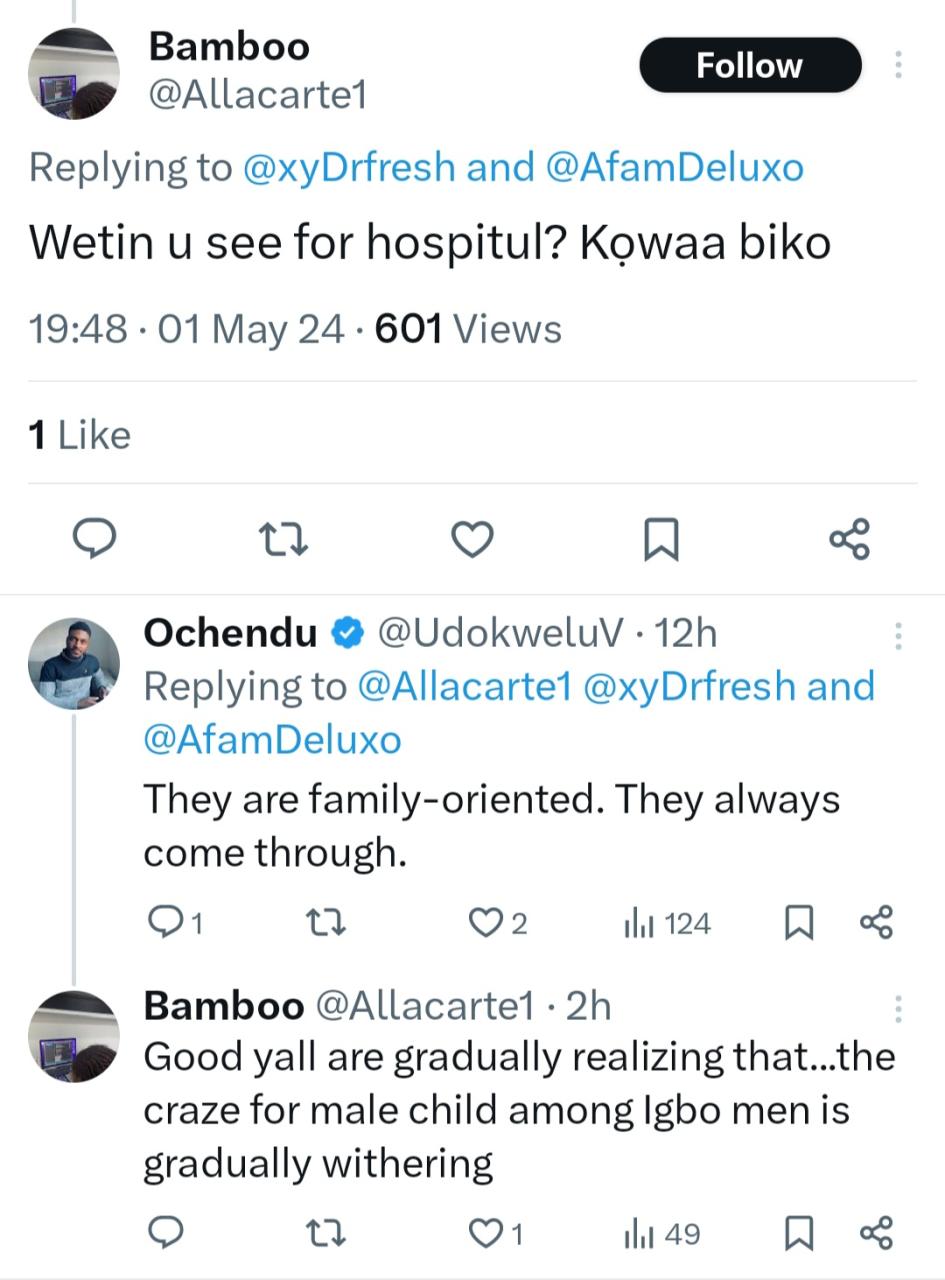945x1280 pixels.
Task: Like Bamboo's main tweet
Action: coord(472,539)
